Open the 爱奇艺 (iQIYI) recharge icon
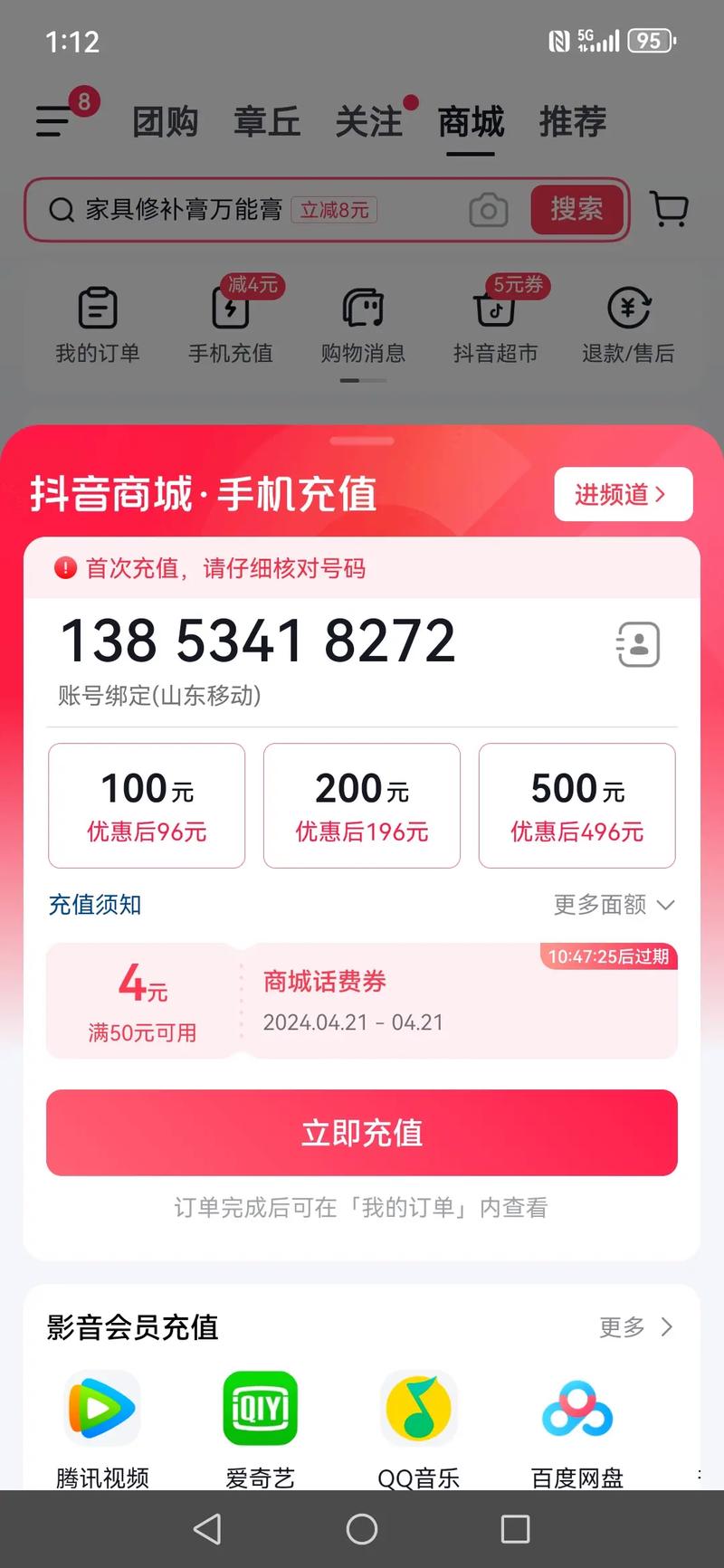 (260, 1409)
